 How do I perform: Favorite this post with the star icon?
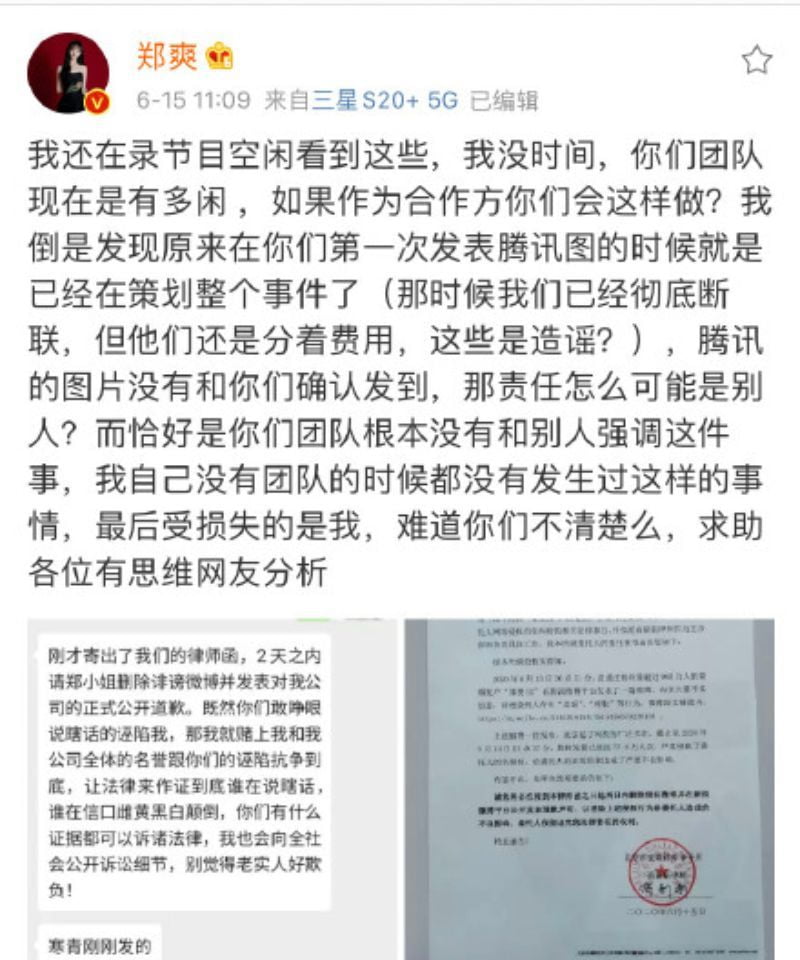coord(757,60)
